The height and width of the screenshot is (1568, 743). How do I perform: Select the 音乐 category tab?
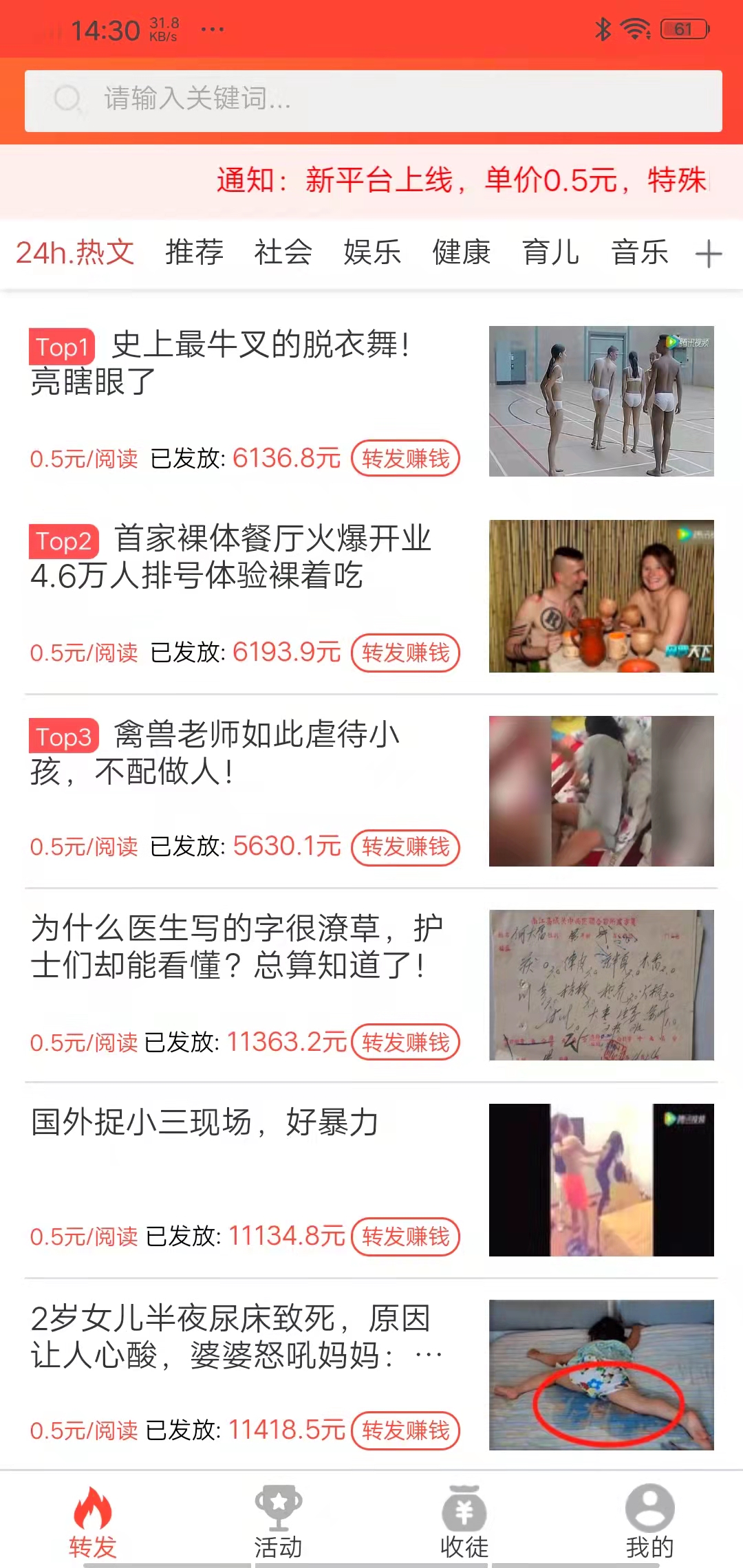640,252
